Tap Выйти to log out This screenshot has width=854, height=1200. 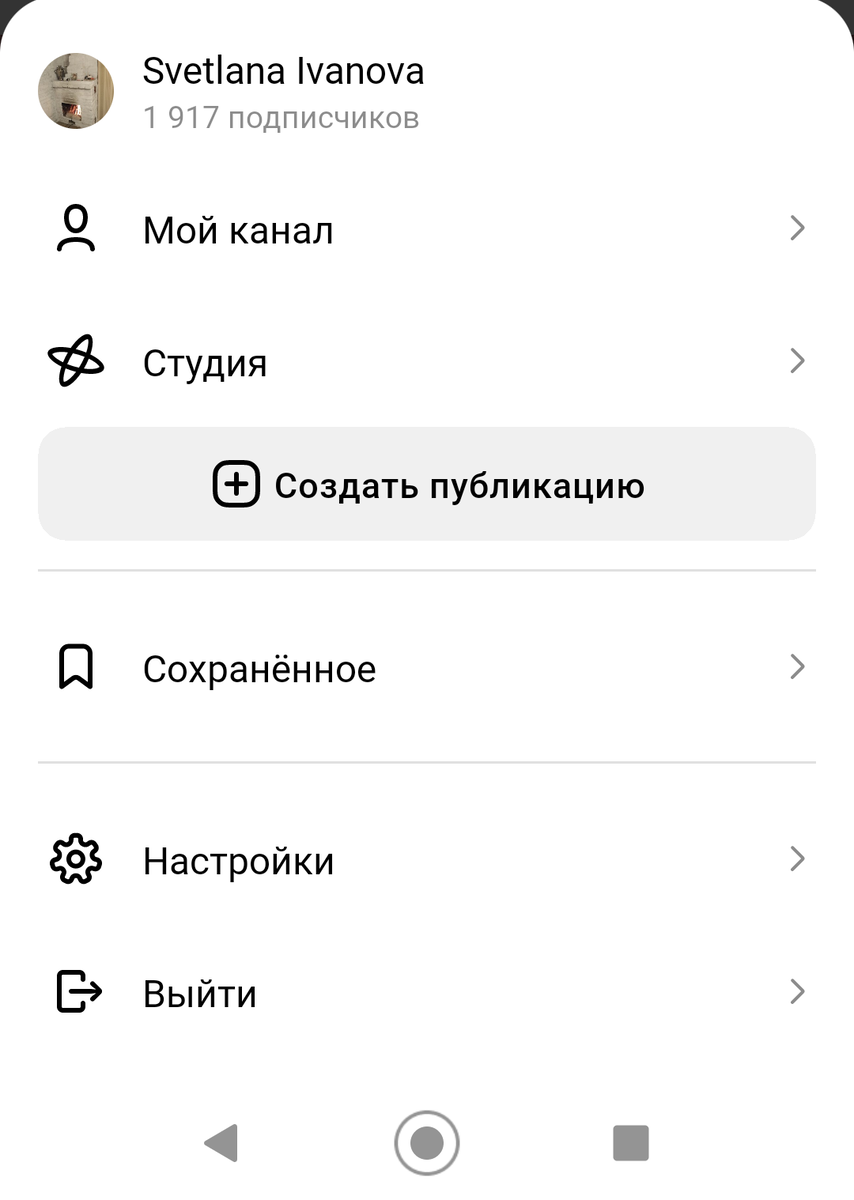pyautogui.click(x=200, y=992)
